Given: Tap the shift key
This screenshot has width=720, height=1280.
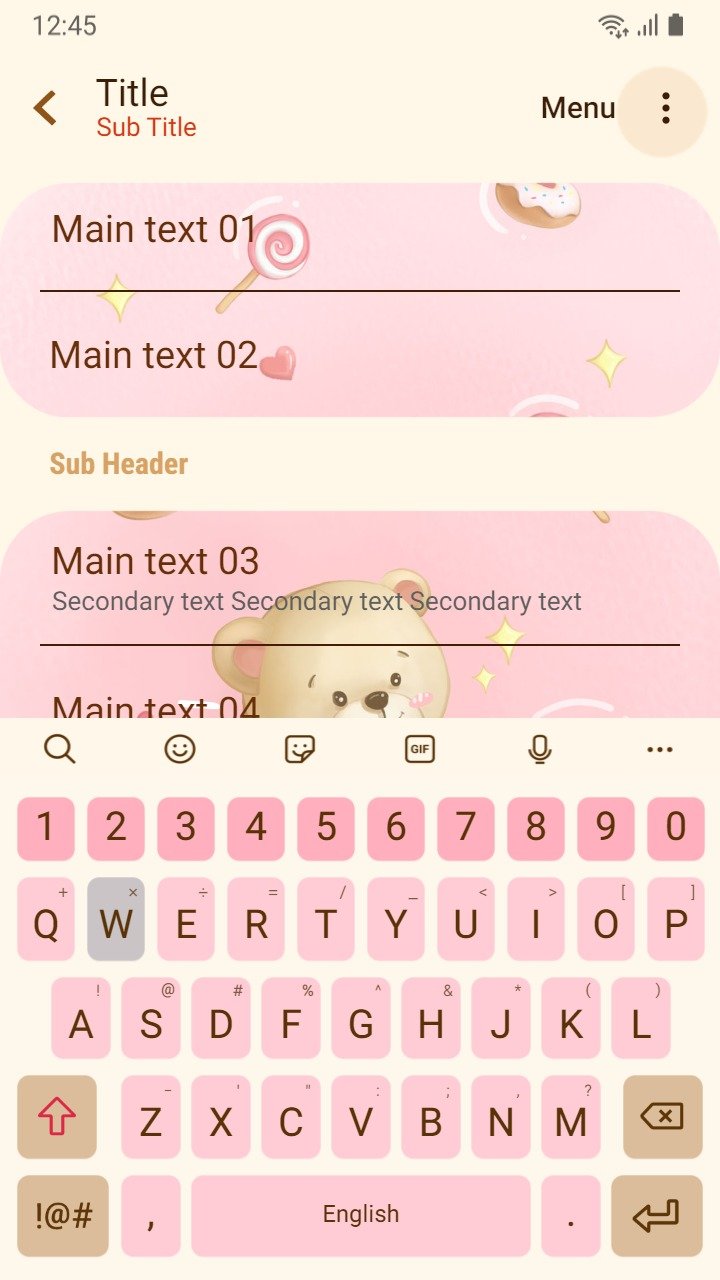Looking at the screenshot, I should 57,1117.
